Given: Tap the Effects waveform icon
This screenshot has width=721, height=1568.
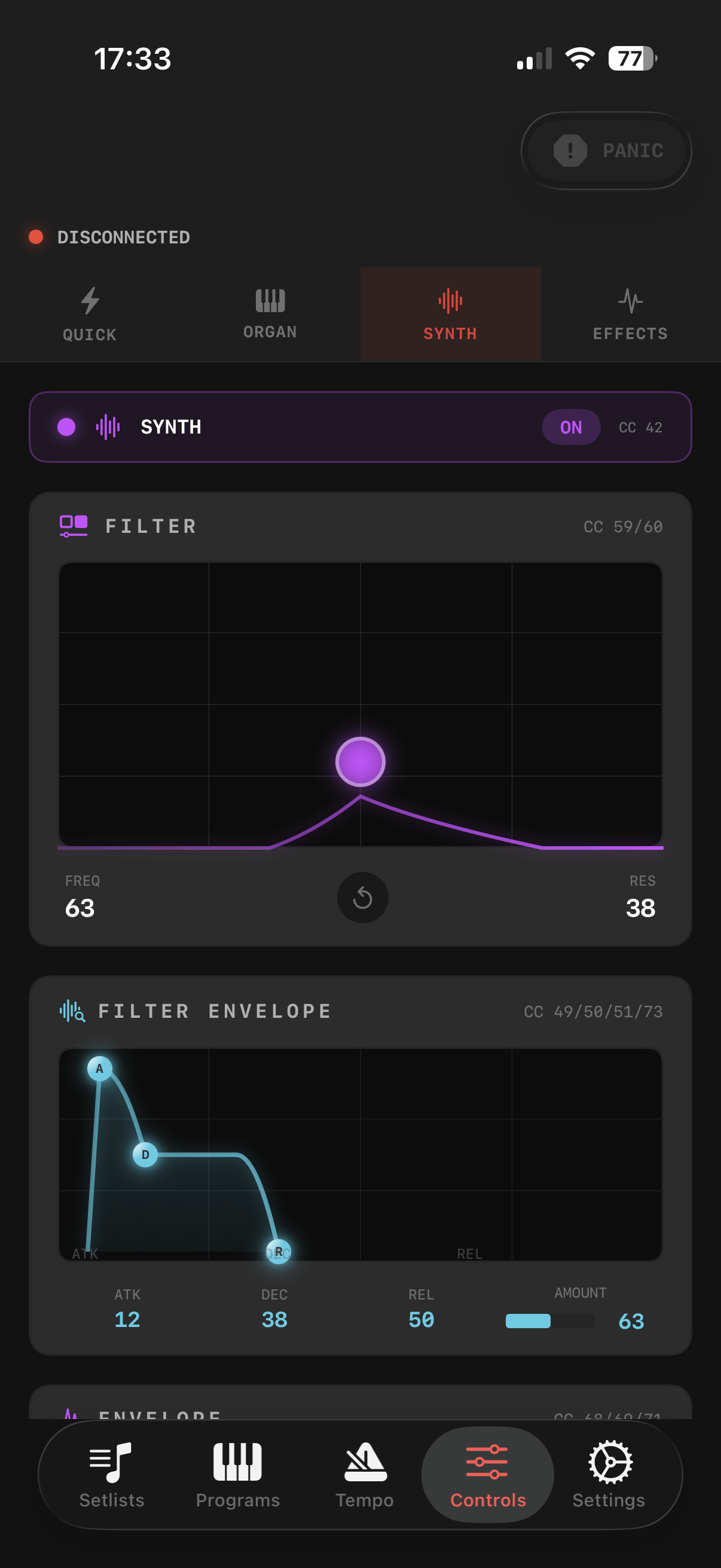Looking at the screenshot, I should click(x=630, y=300).
